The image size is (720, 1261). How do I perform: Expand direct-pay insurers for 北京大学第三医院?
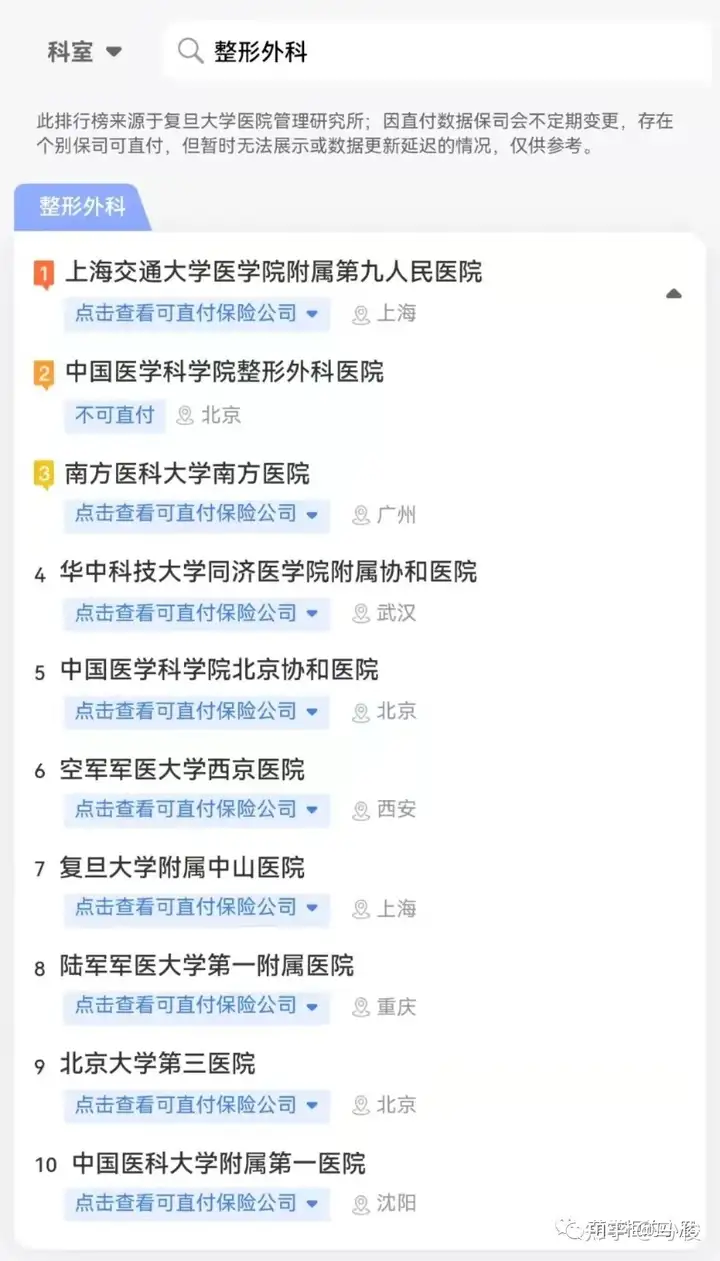point(196,1105)
